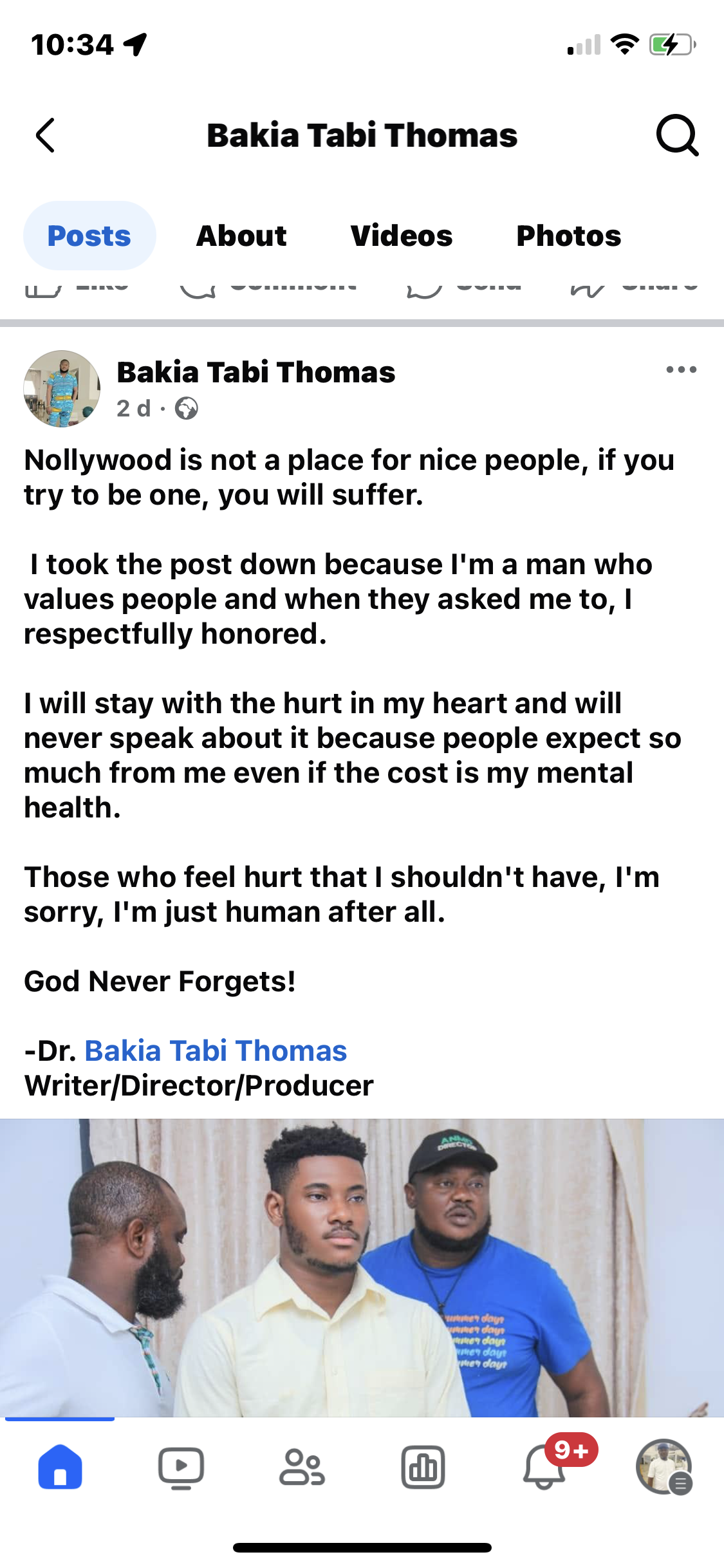Open the notifications bell
Viewport: 724px width, 1568px height.
coord(544,1467)
